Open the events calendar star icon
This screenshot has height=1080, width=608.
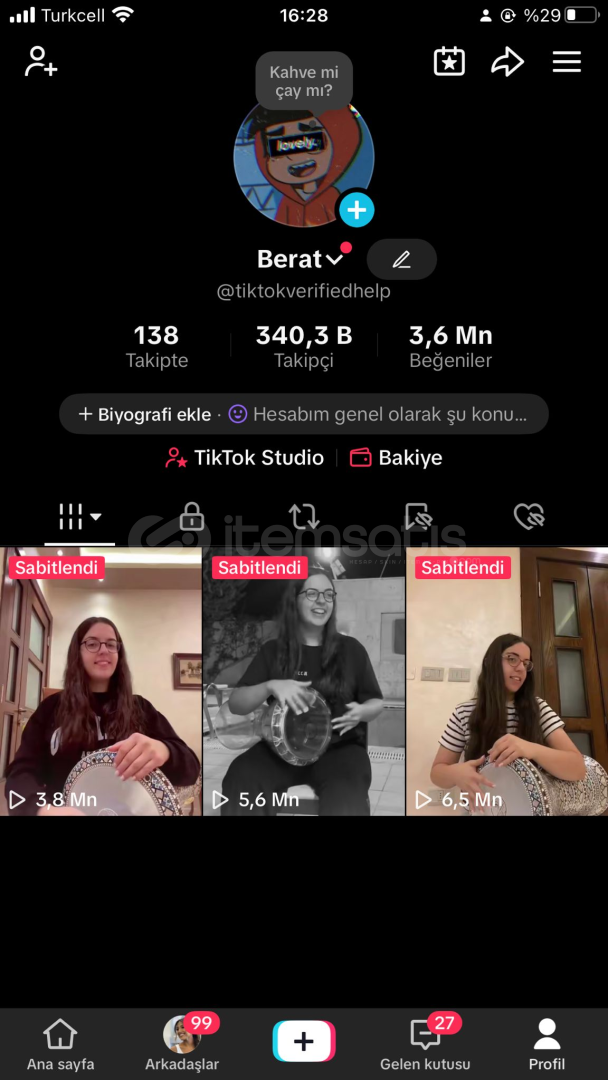coord(449,62)
